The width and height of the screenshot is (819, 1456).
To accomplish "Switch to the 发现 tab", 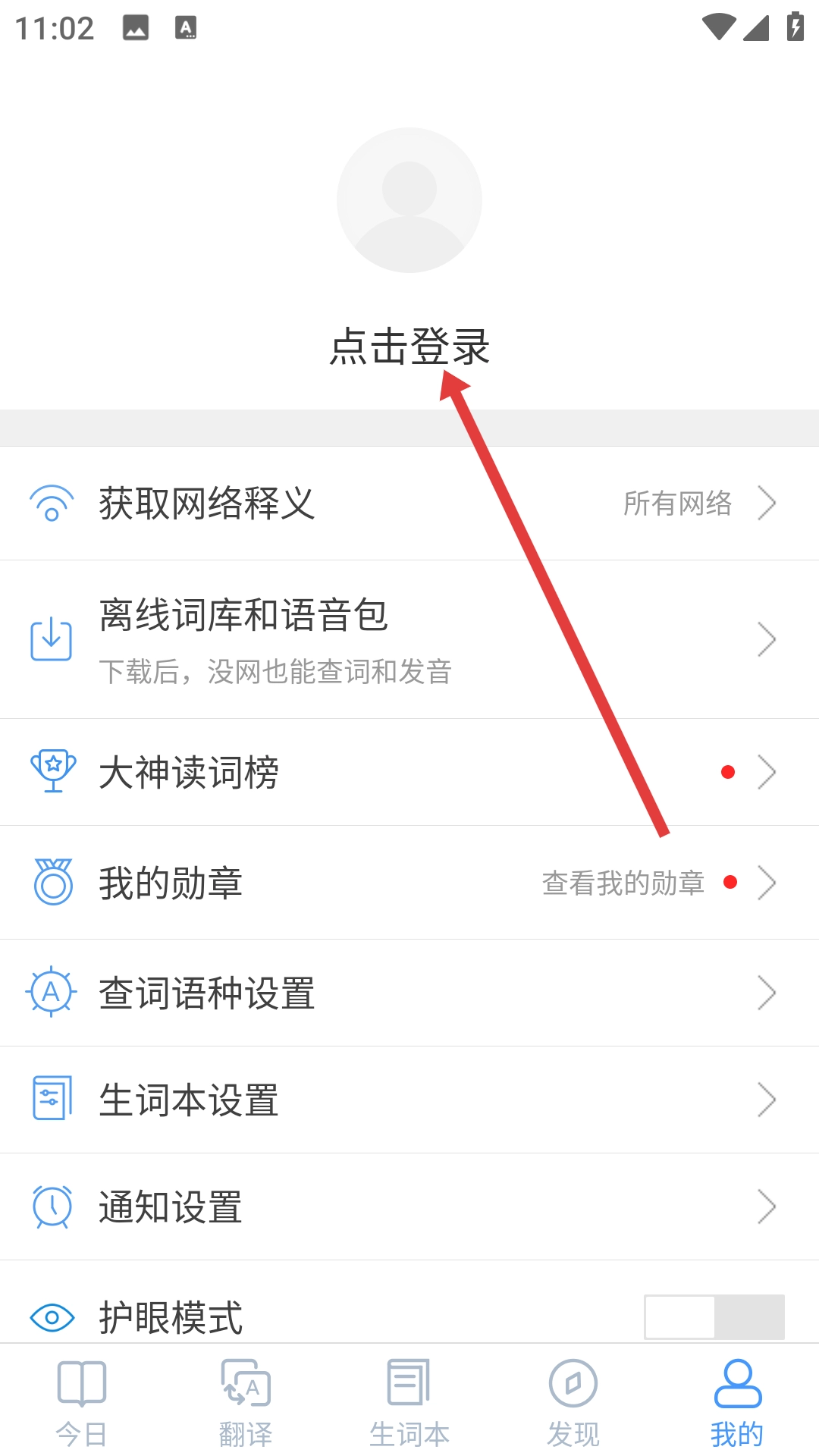I will [573, 1403].
